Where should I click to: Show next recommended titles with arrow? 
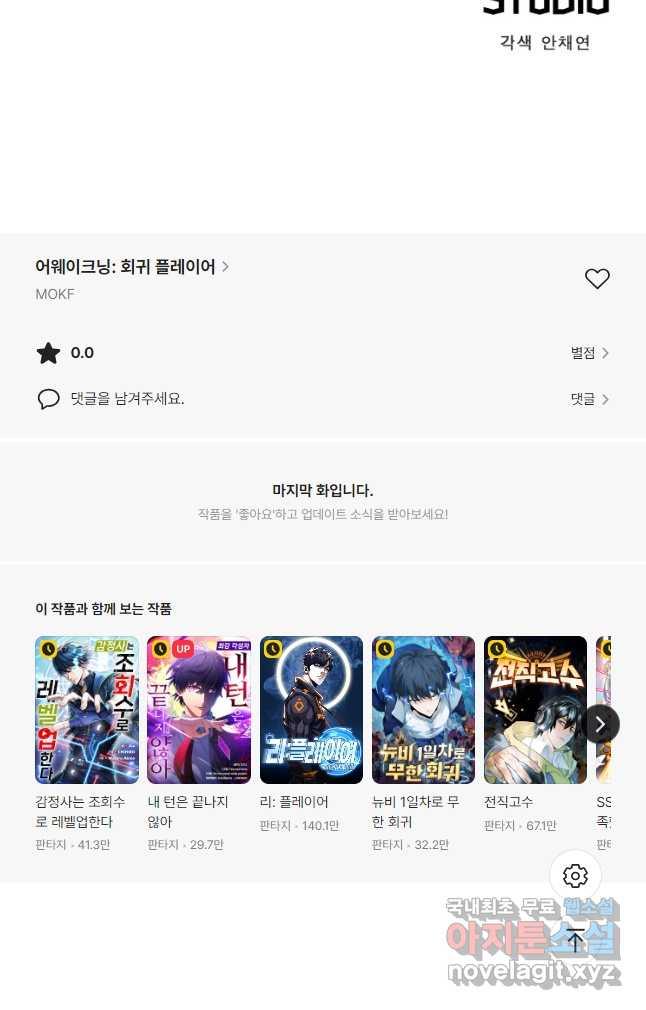(600, 724)
